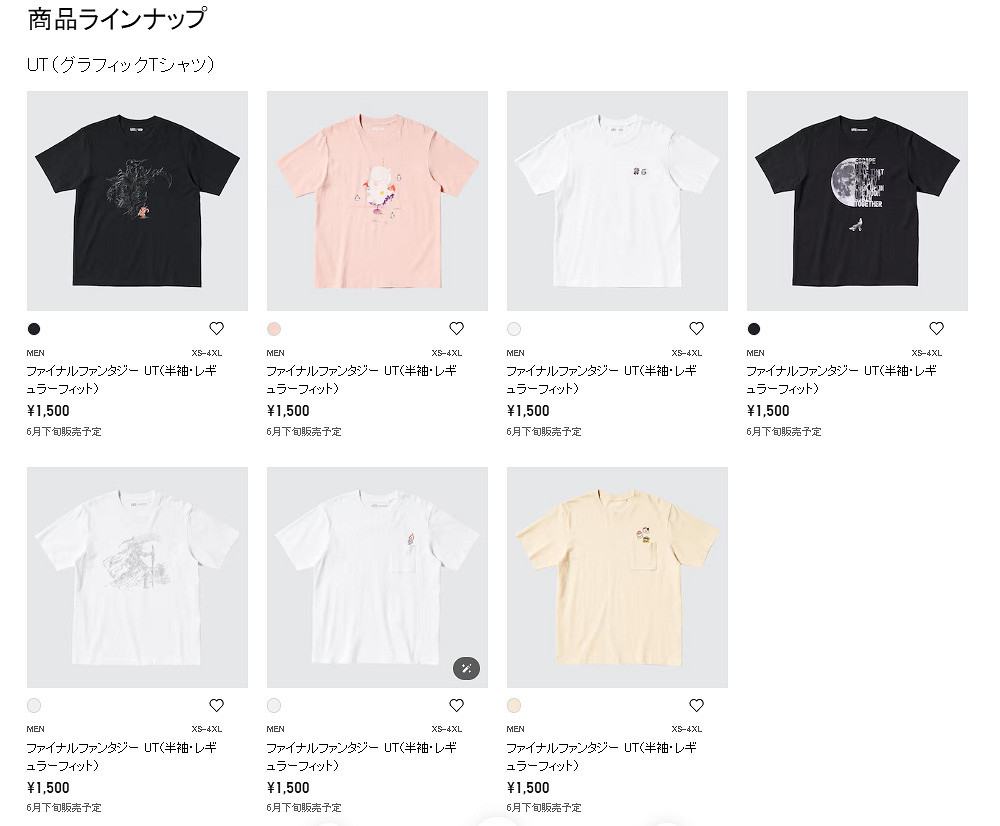Favorite the pink T-shirt with the heart
Viewport: 1000px width, 826px height.
tap(456, 328)
